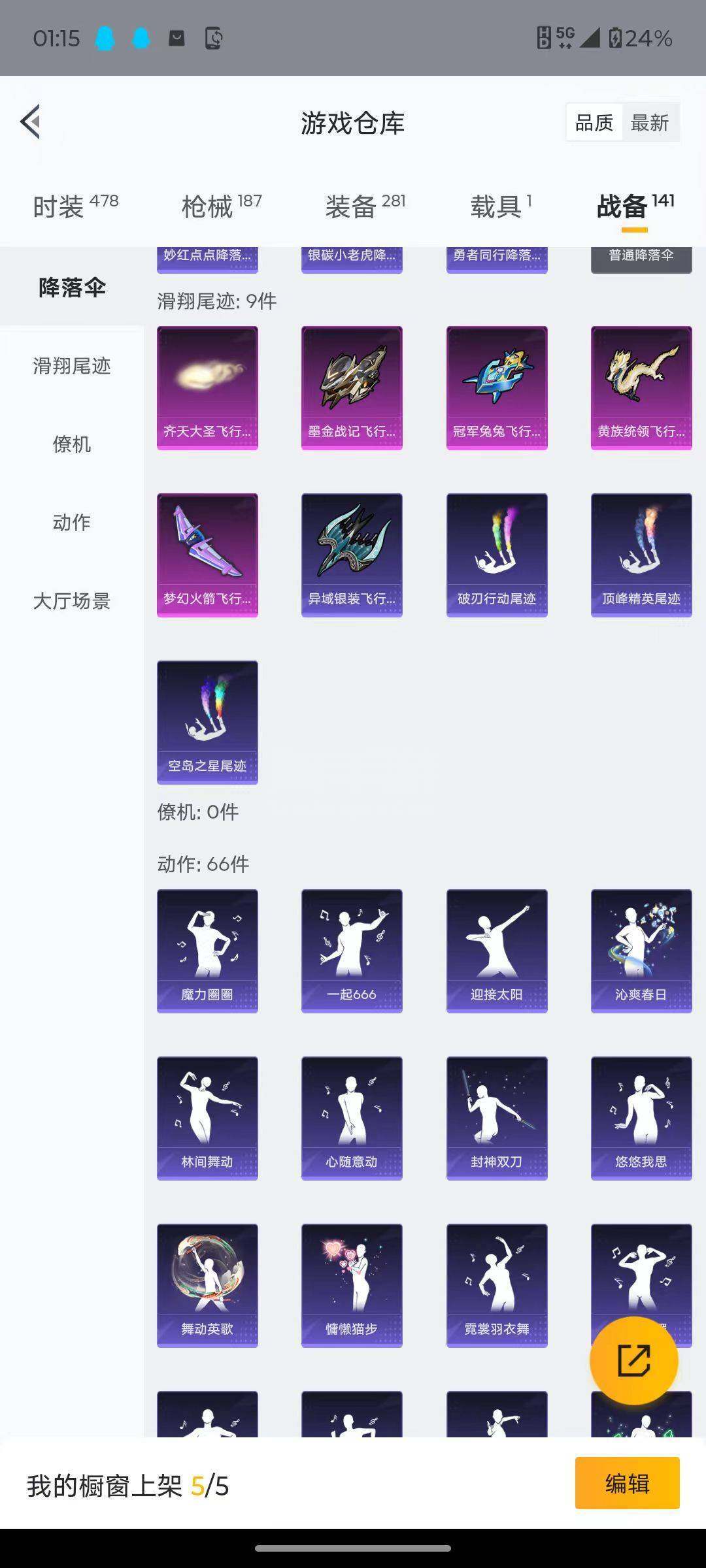Switch to the 装备 tab
Viewport: 706px width, 1568px height.
365,206
